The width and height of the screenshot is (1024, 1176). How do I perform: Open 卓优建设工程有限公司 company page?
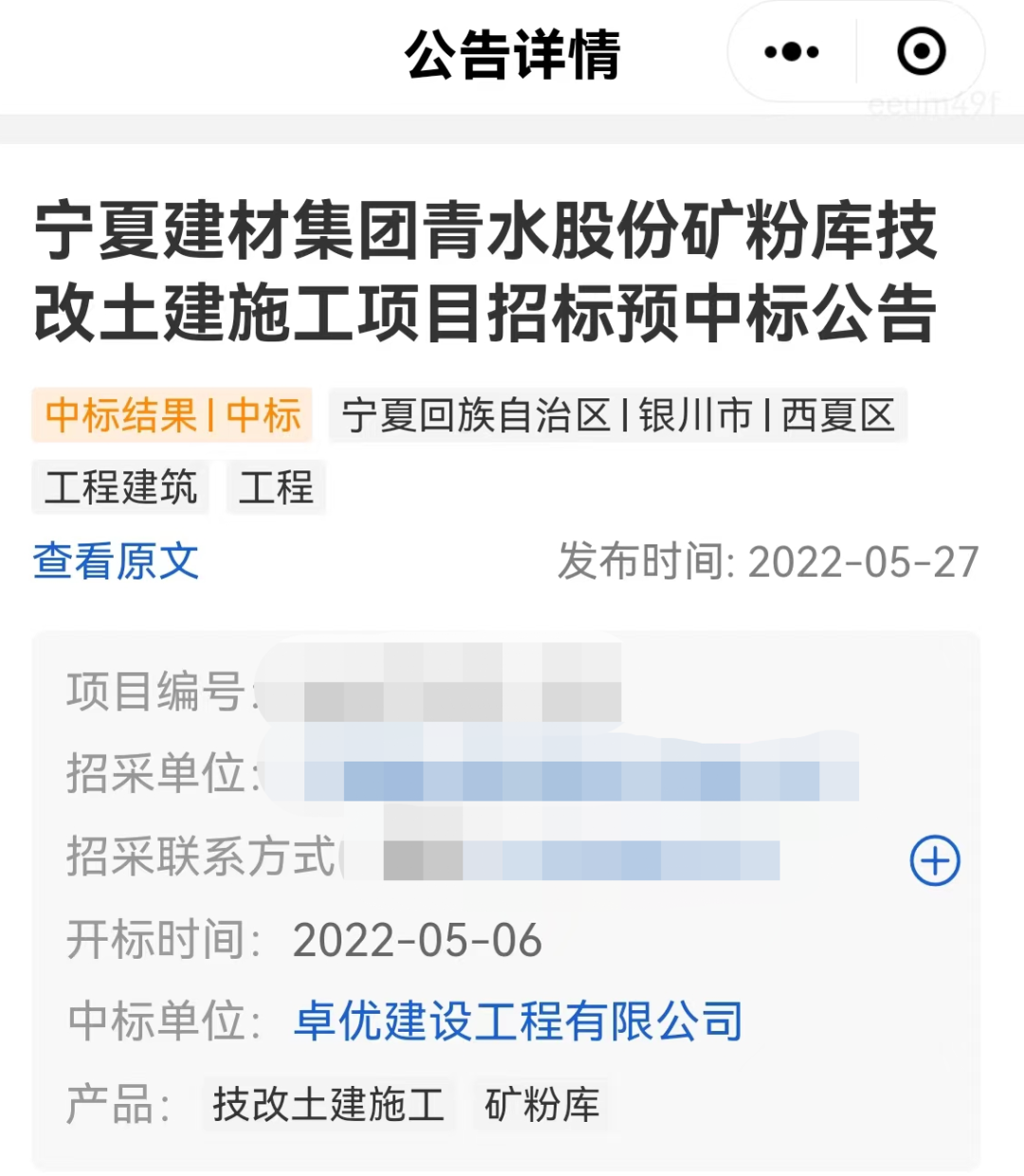pyautogui.click(x=519, y=1021)
